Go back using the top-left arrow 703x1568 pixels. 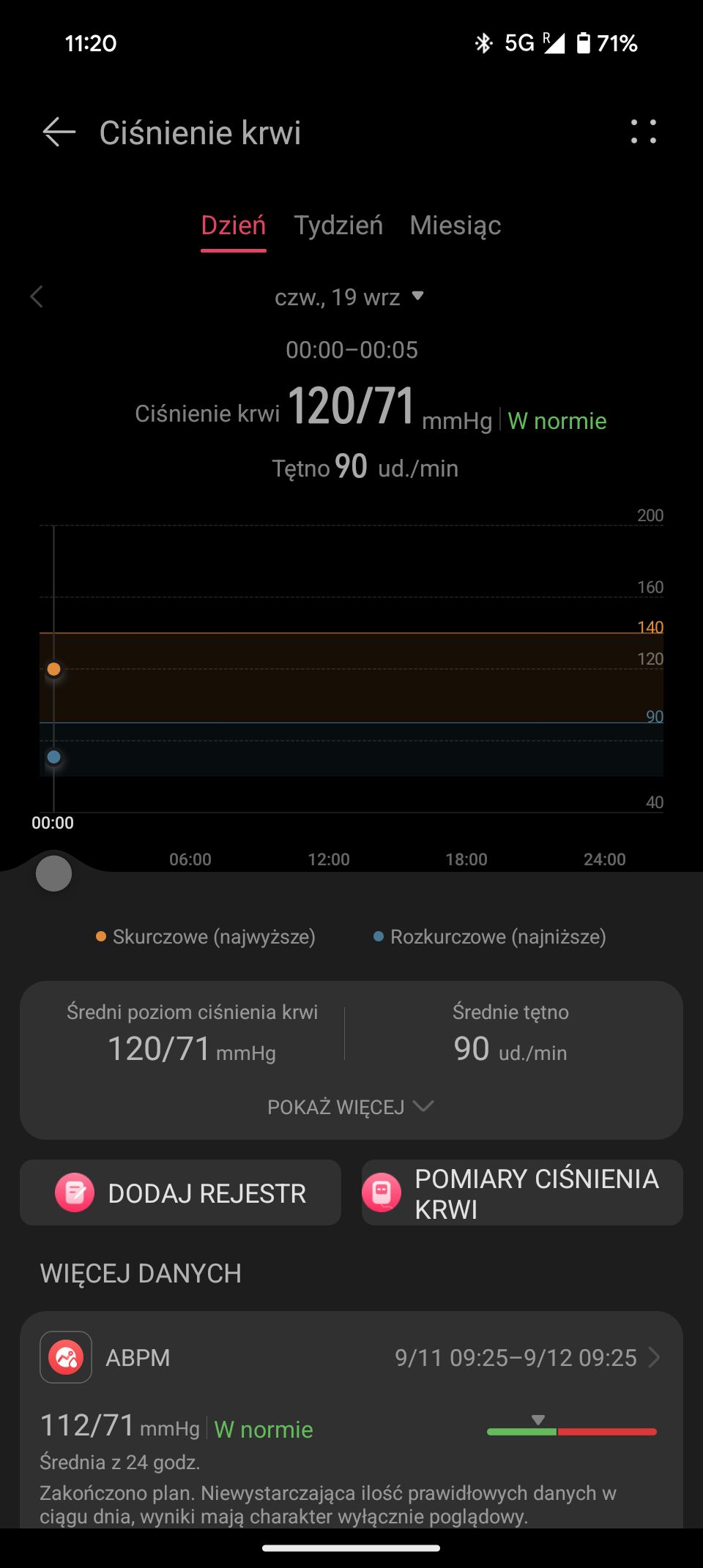(x=59, y=132)
